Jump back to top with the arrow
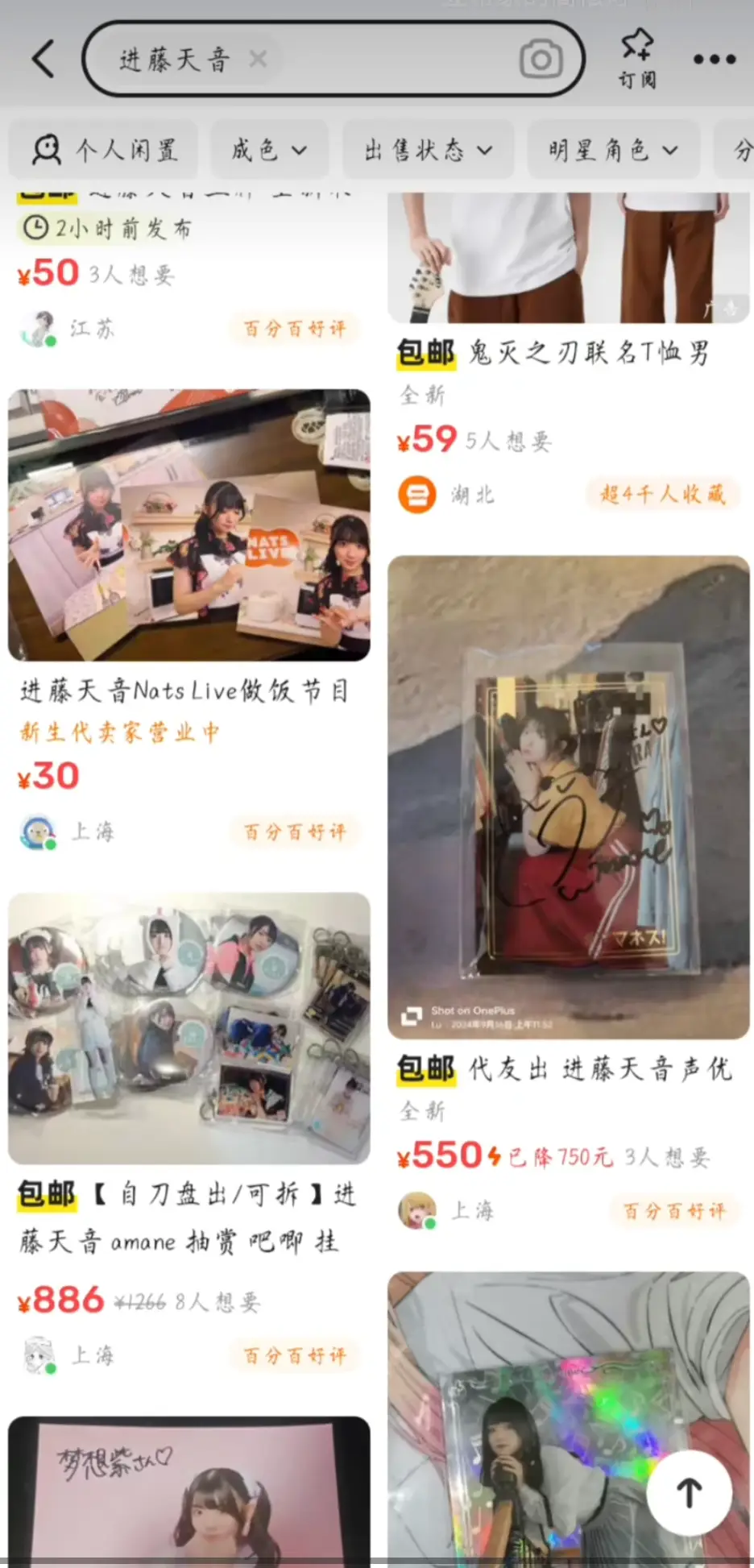The width and height of the screenshot is (754, 1568). click(689, 1492)
